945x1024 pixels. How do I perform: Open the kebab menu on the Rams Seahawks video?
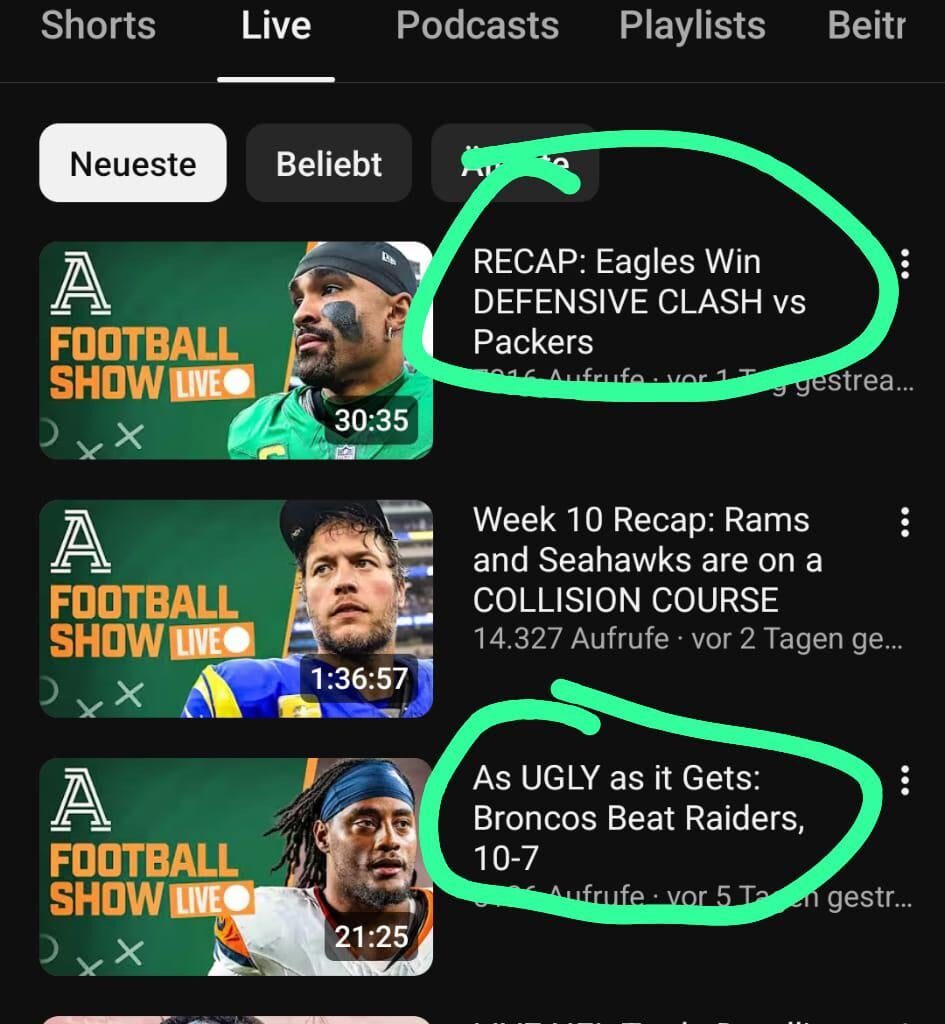[906, 522]
